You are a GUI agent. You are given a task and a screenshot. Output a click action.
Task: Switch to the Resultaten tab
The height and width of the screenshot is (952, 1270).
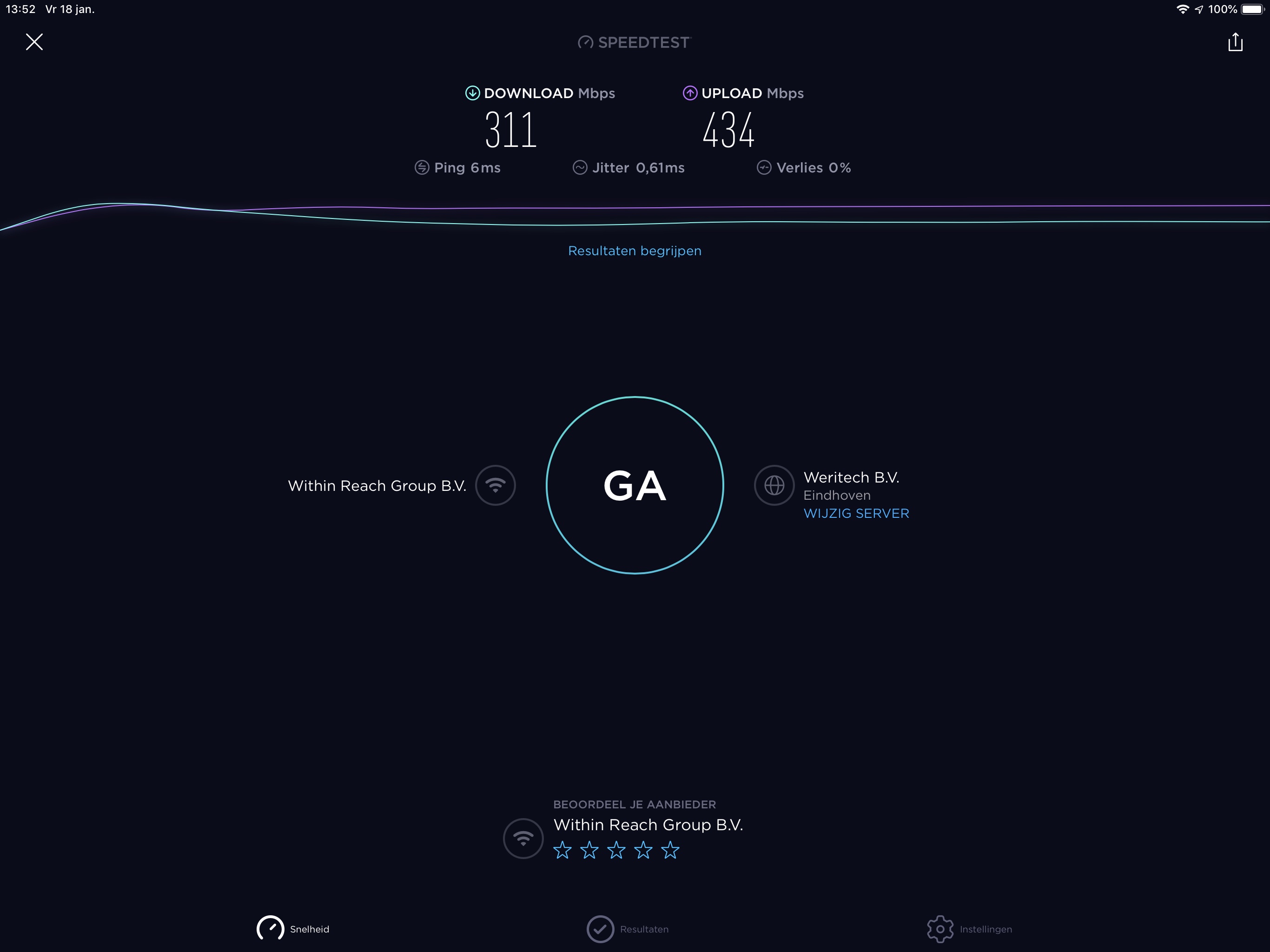pyautogui.click(x=628, y=929)
